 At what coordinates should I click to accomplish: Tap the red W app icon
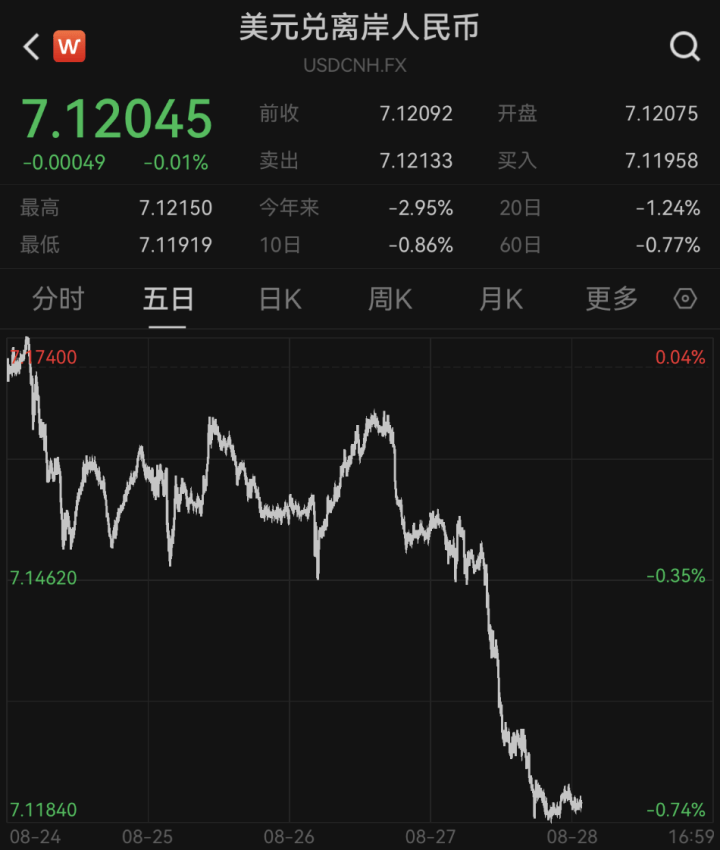pos(69,46)
